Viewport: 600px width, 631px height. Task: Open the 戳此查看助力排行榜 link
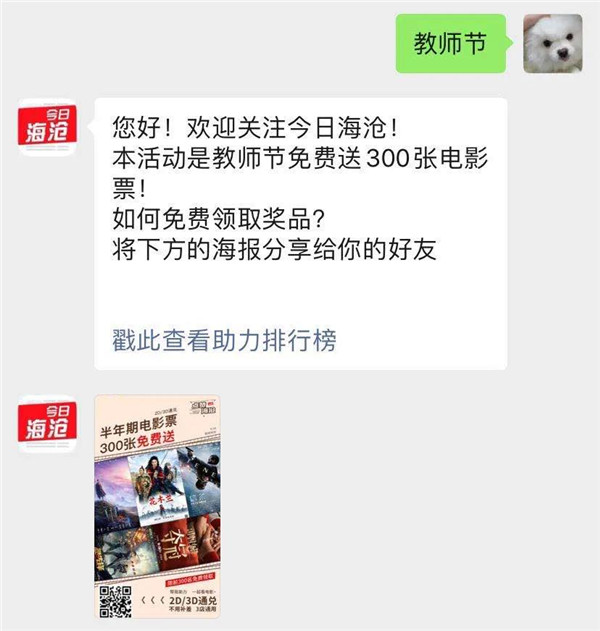tap(224, 341)
